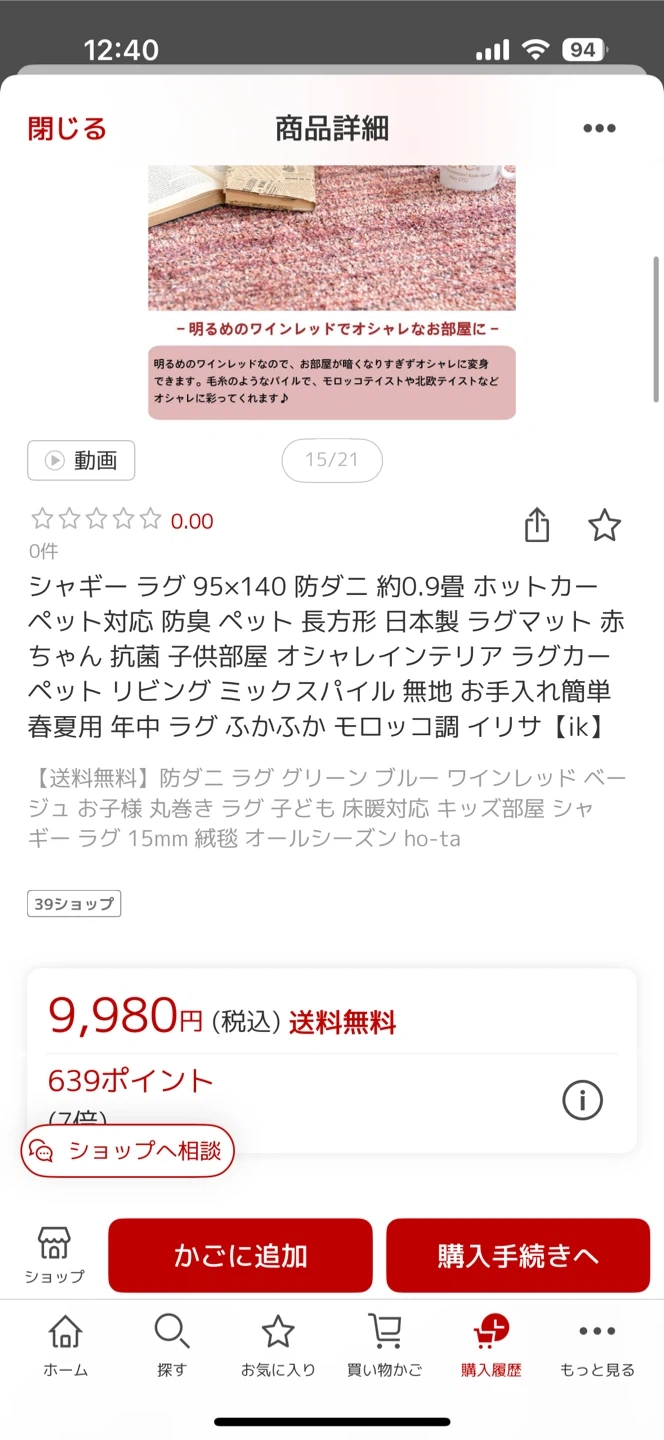Open the 39ショップ badge
The height and width of the screenshot is (1440, 664).
(74, 904)
